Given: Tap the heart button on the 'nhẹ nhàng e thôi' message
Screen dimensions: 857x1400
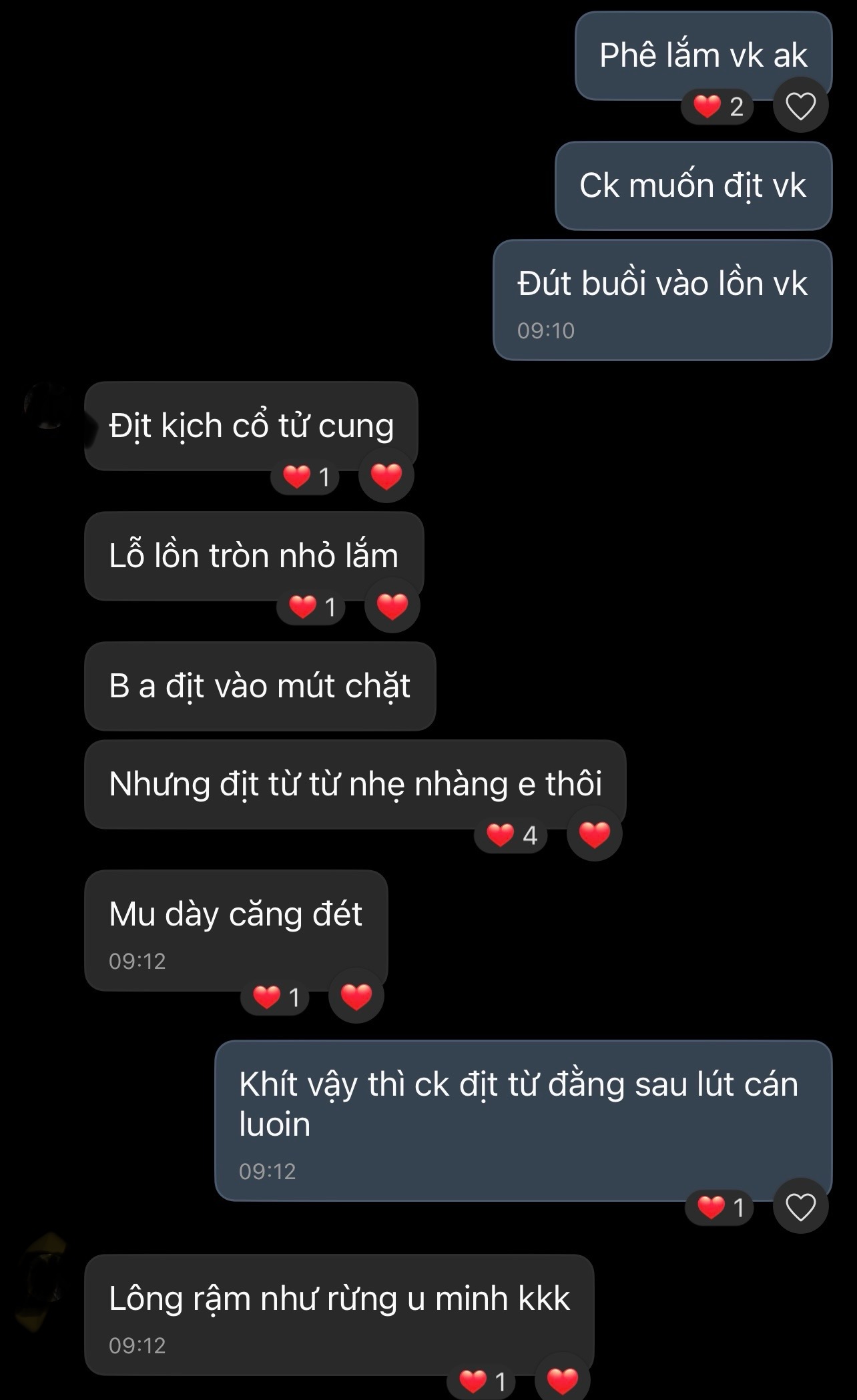Looking at the screenshot, I should (x=594, y=834).
